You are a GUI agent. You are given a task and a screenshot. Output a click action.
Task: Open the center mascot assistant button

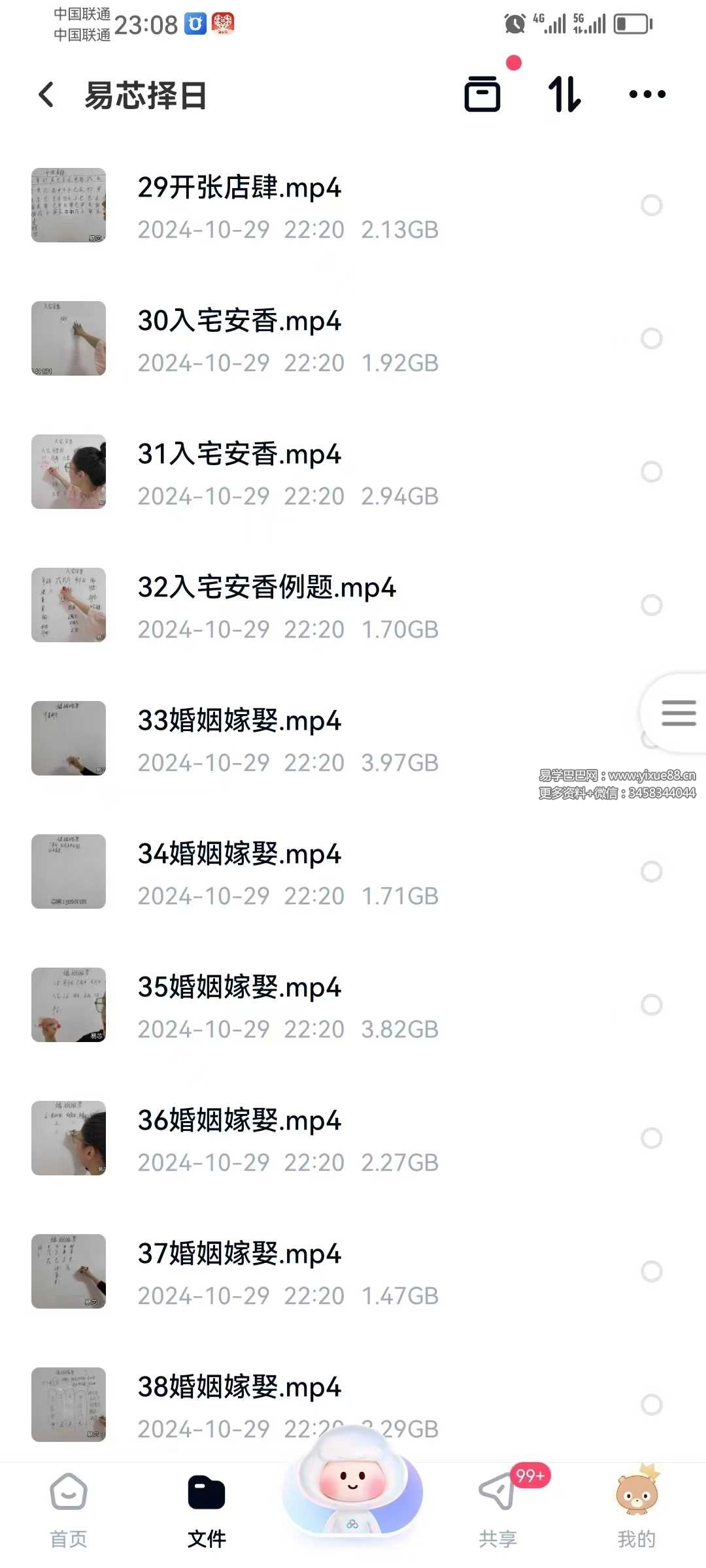[x=352, y=1491]
